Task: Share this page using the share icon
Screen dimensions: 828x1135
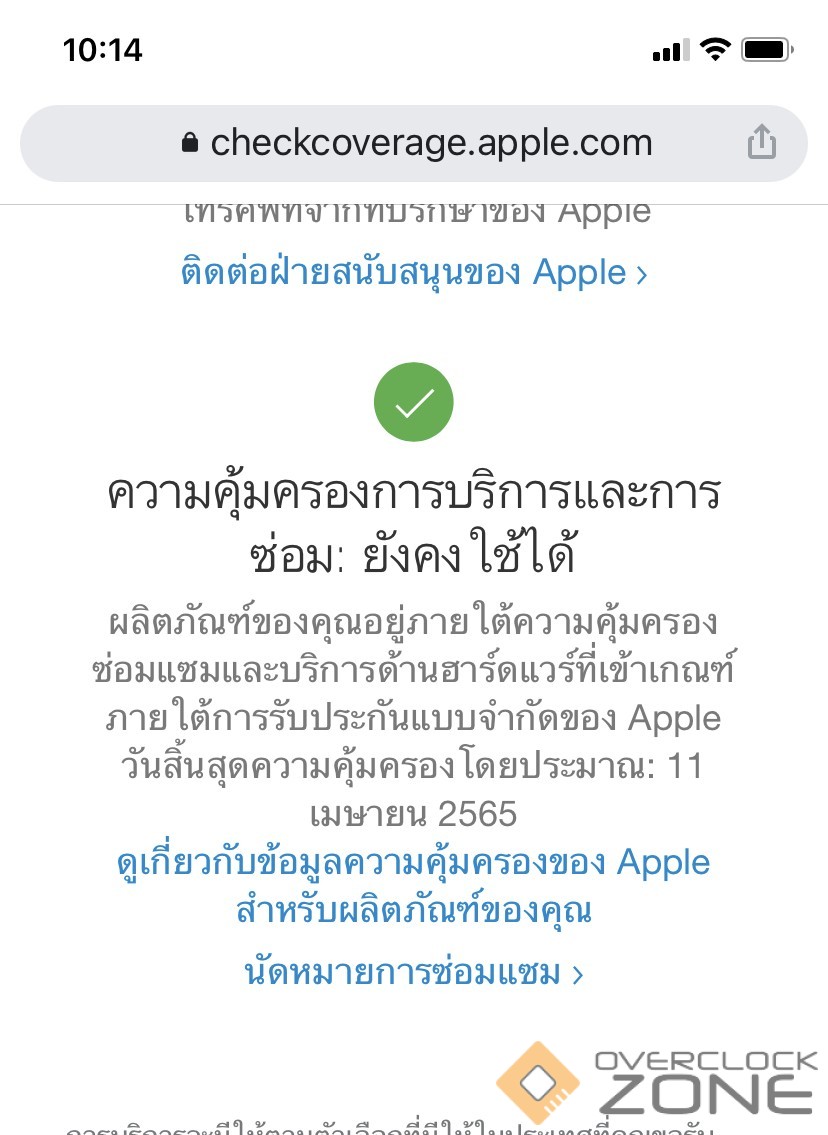Action: (761, 142)
